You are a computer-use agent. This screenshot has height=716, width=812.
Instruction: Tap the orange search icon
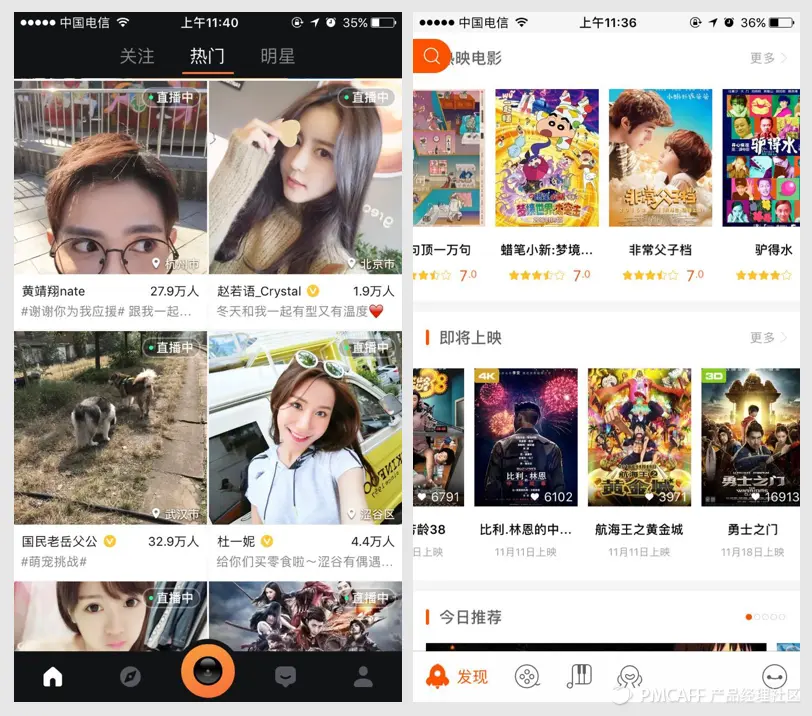point(431,56)
